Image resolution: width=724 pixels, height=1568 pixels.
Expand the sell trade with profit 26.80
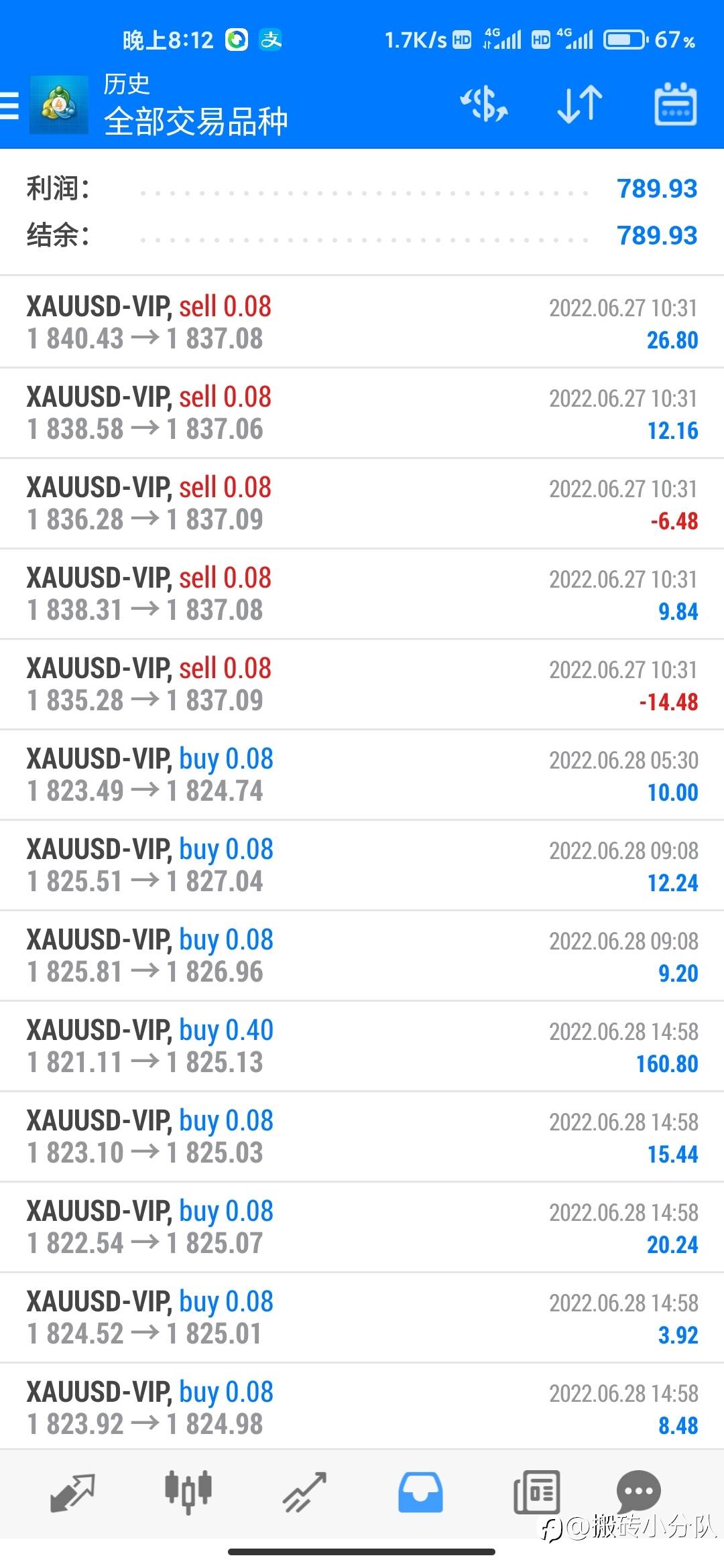tap(362, 322)
